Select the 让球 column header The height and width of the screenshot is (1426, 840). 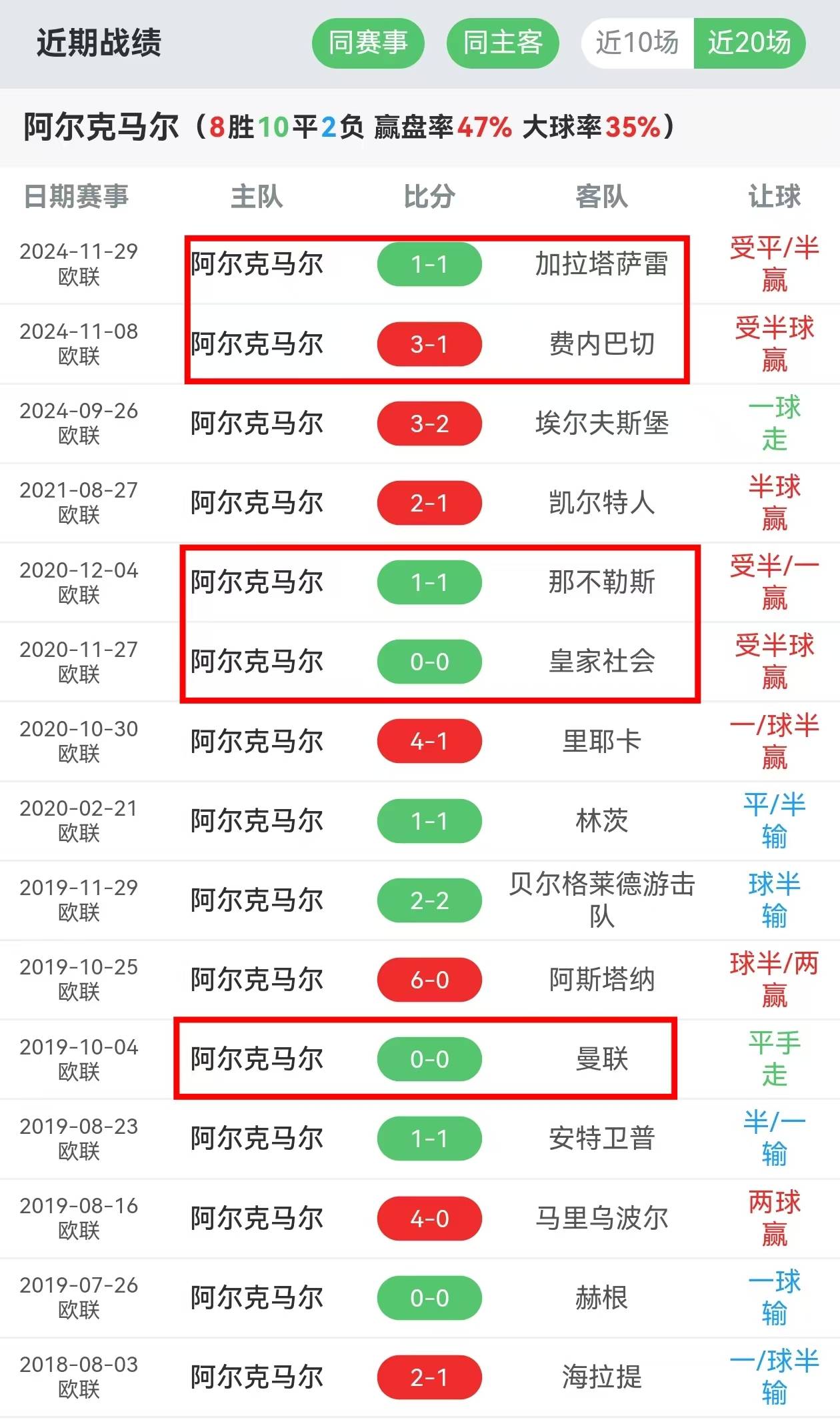[x=772, y=196]
